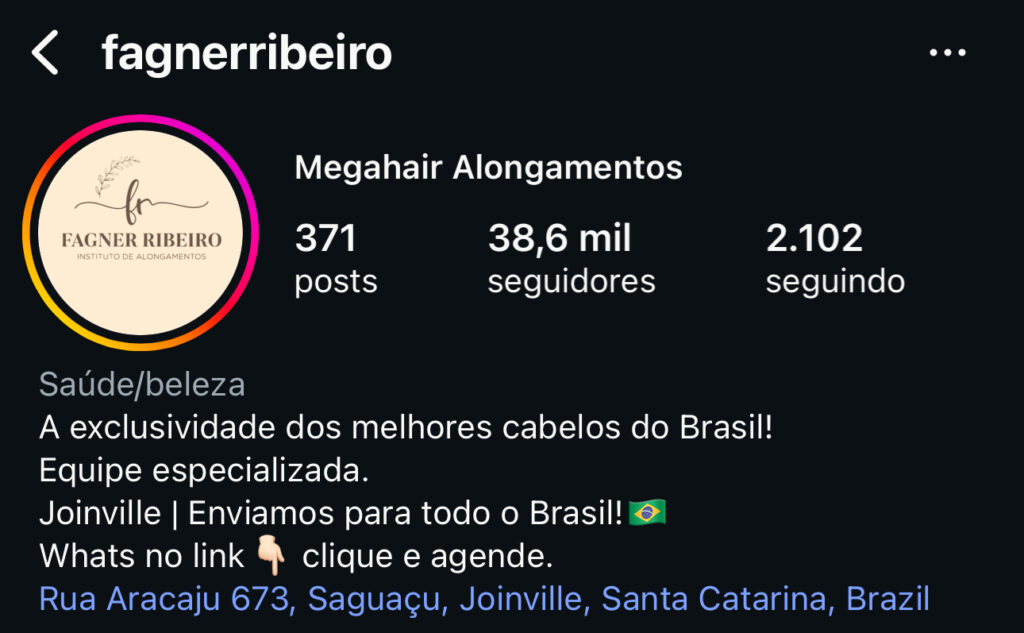1024x633 pixels.
Task: Open the 2.102 seguindo list
Action: (834, 258)
